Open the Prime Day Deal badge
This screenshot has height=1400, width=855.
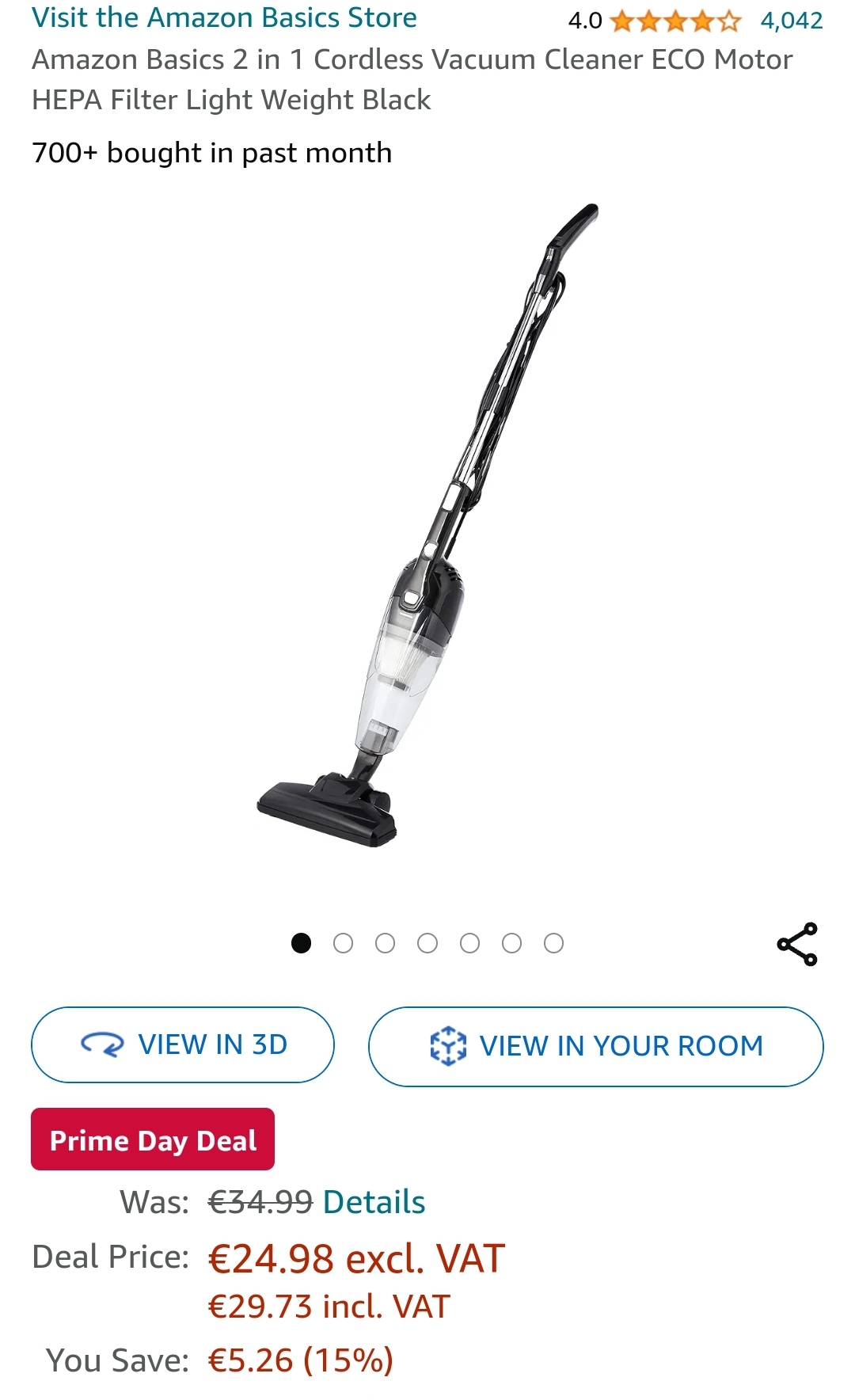(153, 1139)
